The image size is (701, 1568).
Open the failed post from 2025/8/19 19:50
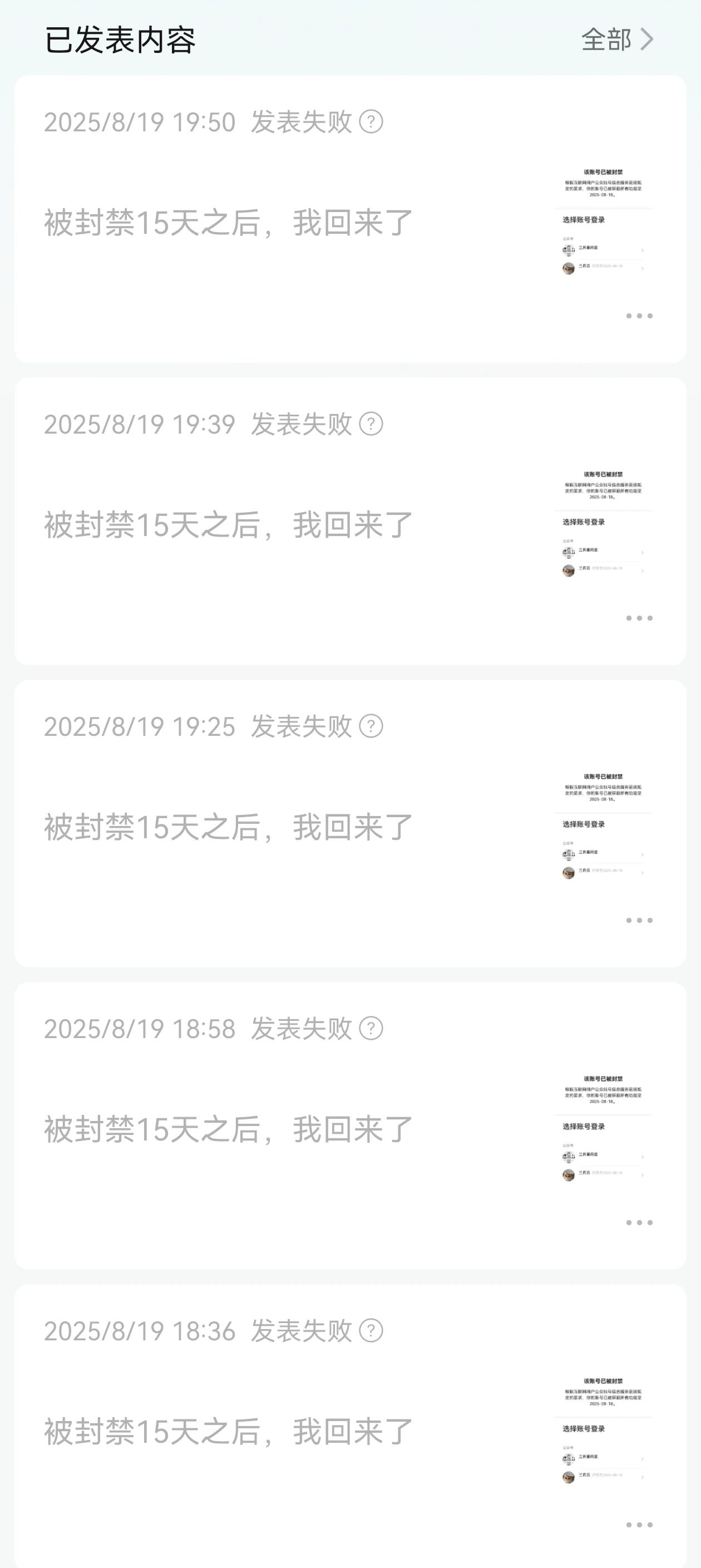pyautogui.click(x=229, y=223)
